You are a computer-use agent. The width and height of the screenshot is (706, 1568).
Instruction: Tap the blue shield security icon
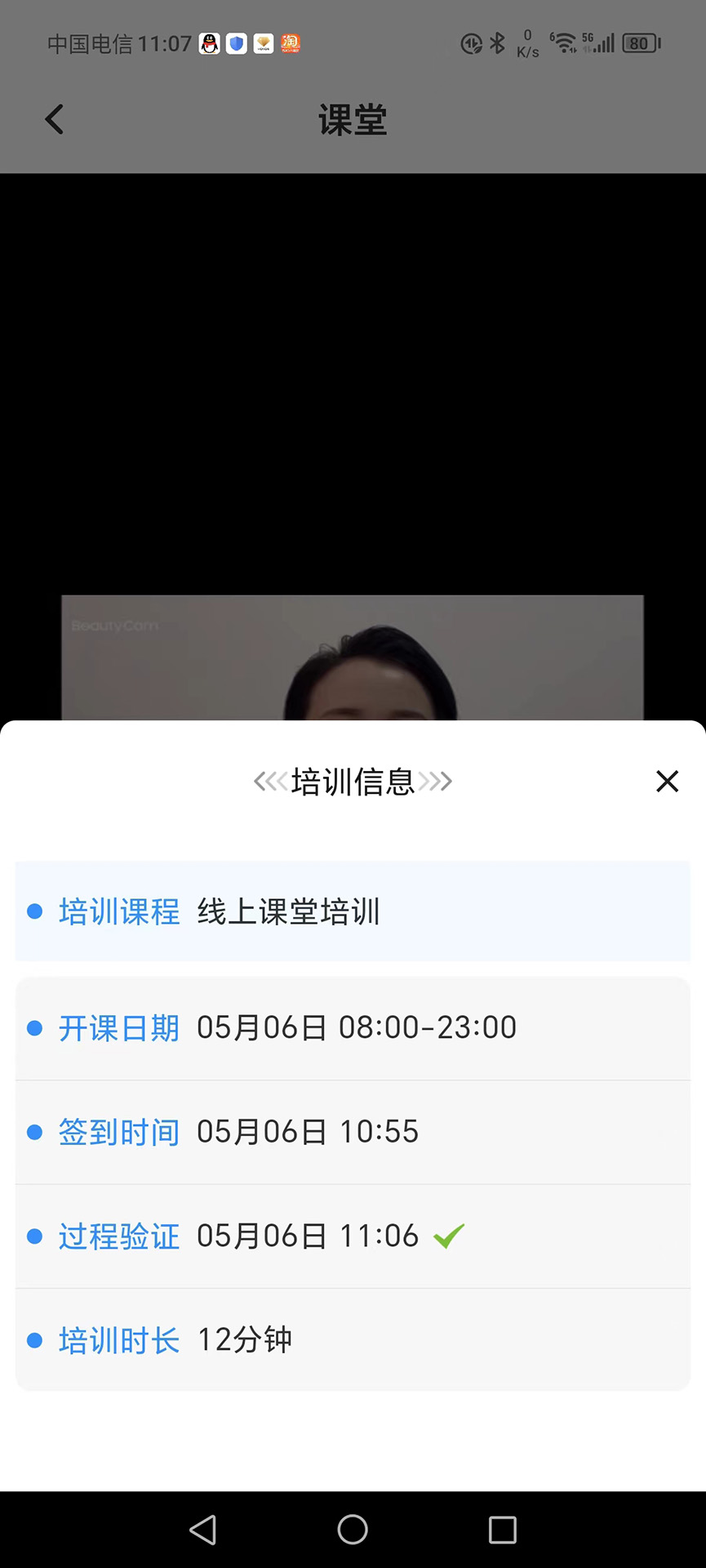tap(236, 43)
